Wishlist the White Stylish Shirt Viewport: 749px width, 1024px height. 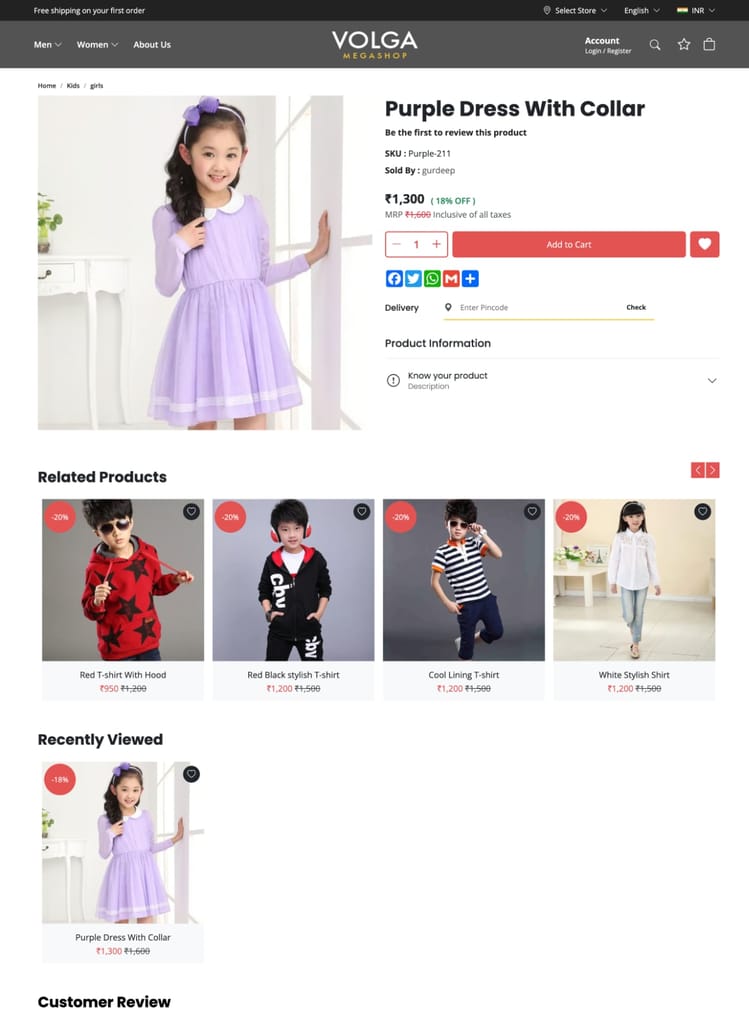[703, 511]
